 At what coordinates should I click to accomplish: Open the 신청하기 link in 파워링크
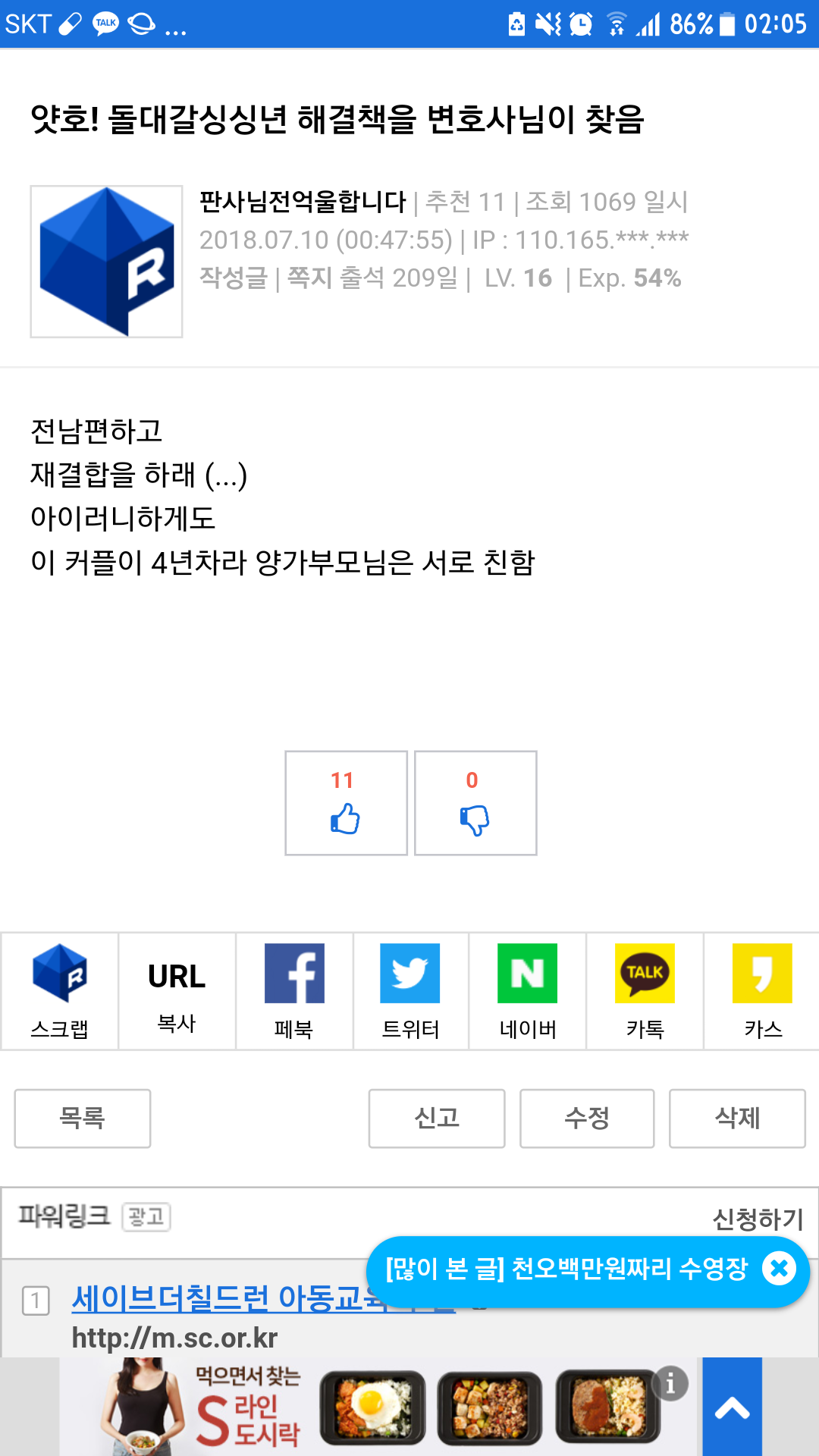[758, 1219]
